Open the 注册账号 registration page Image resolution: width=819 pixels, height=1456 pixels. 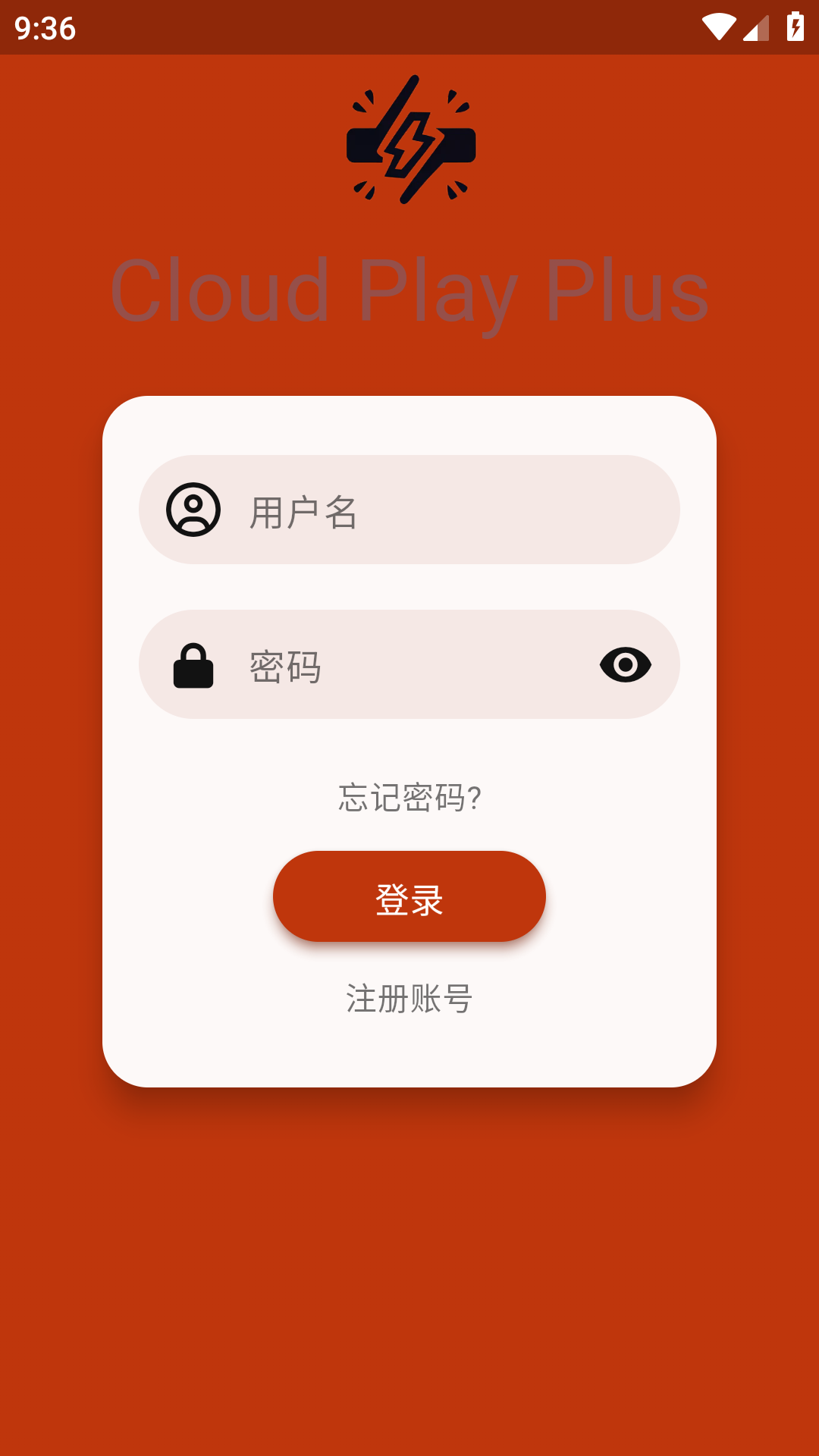pos(409,999)
